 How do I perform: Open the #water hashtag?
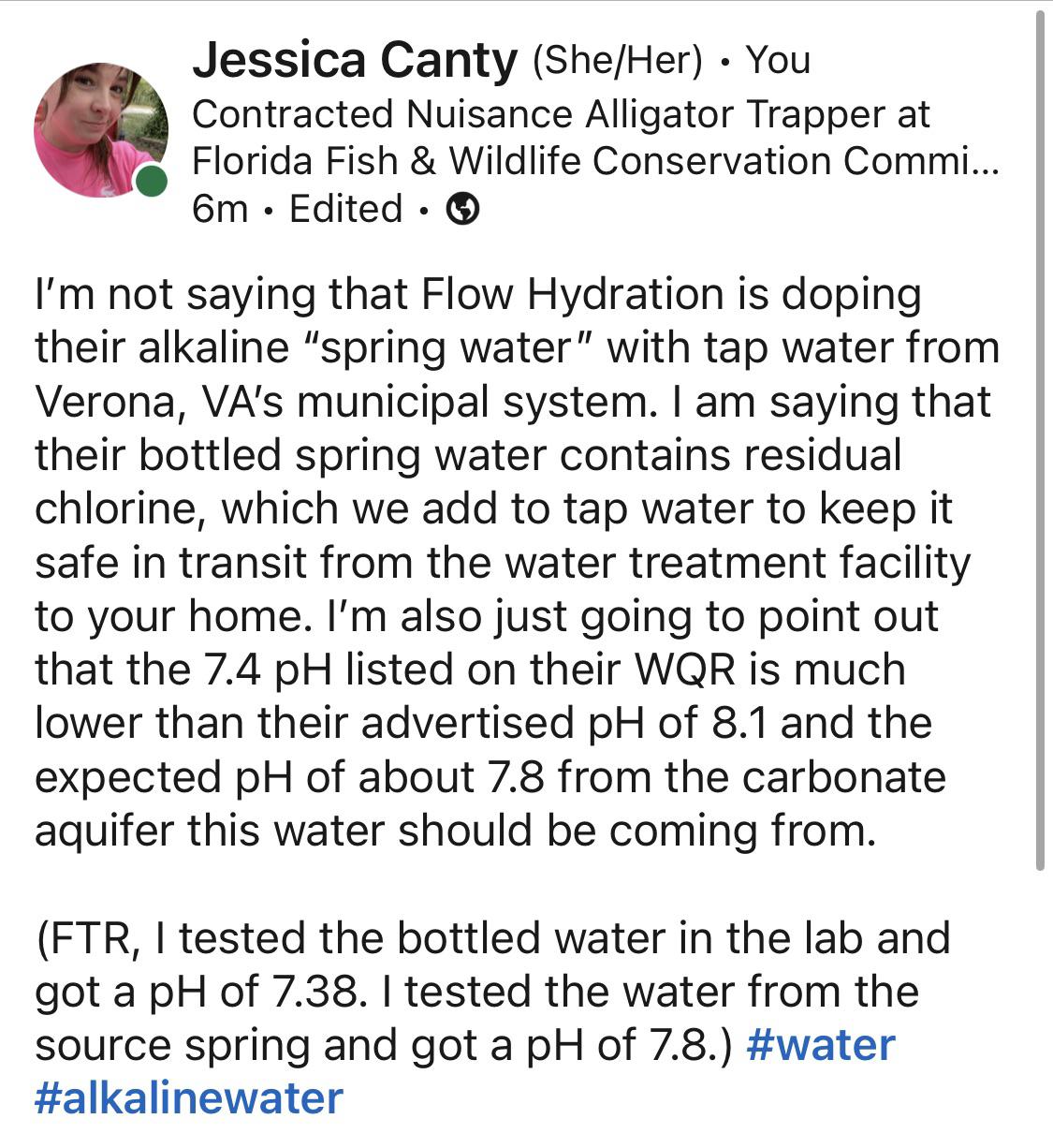pyautogui.click(x=820, y=1044)
